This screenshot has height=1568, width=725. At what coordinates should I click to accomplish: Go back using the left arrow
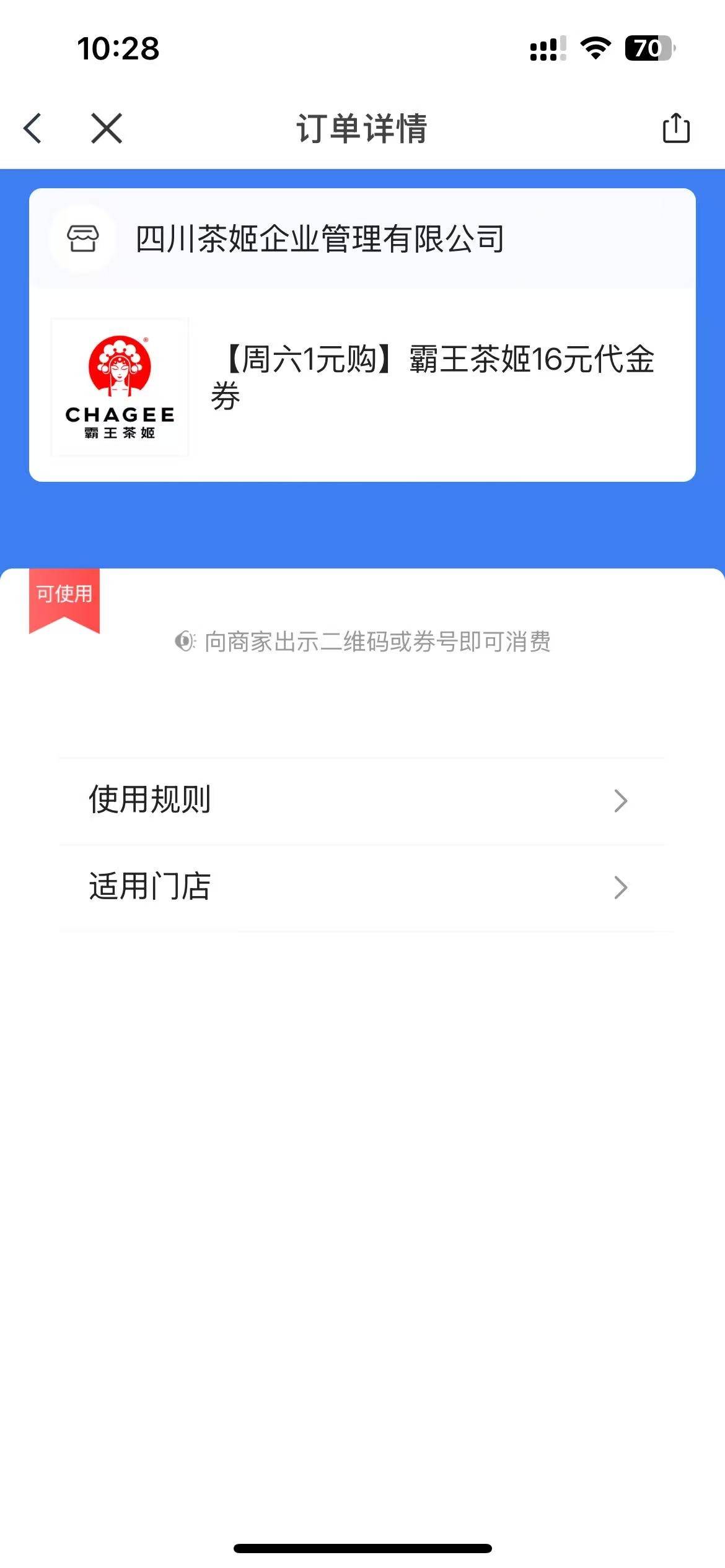point(32,128)
